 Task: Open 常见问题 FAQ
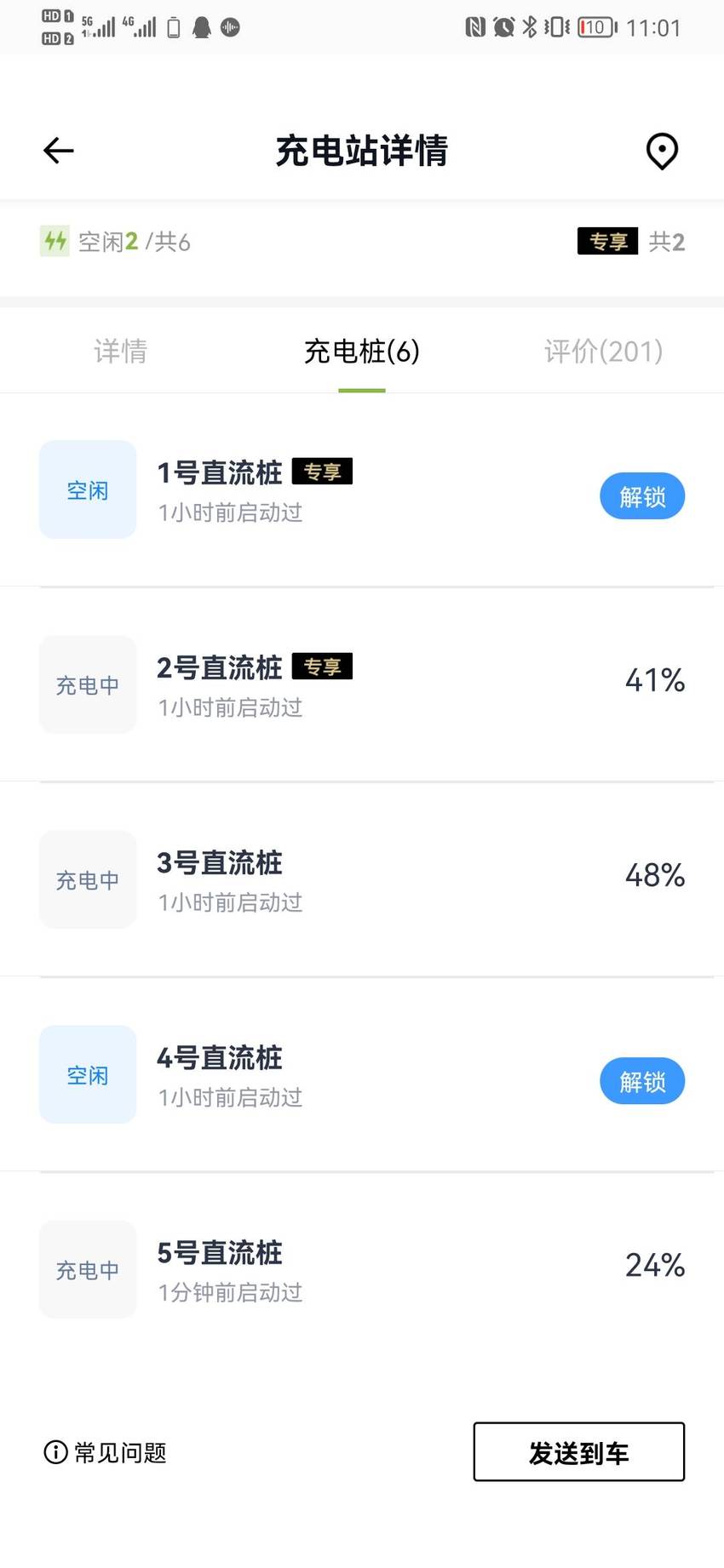[106, 1452]
